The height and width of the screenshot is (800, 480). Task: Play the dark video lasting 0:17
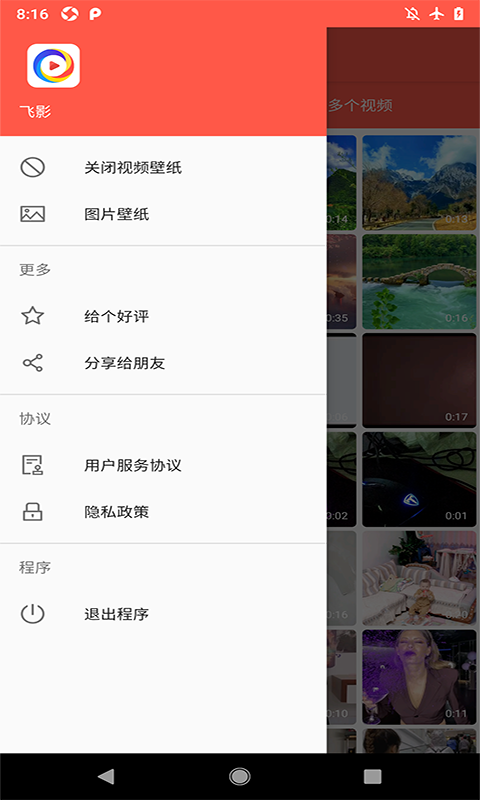(419, 380)
